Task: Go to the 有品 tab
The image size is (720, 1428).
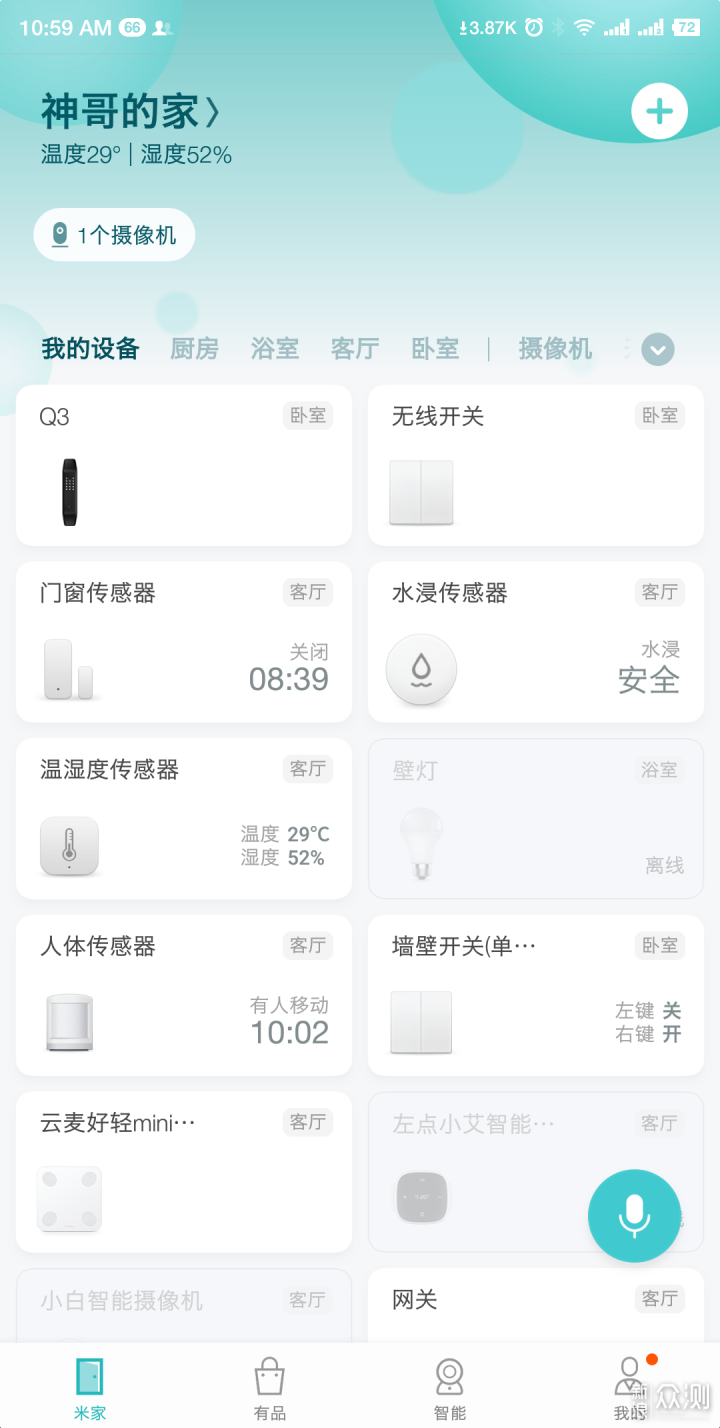Action: tap(270, 1389)
